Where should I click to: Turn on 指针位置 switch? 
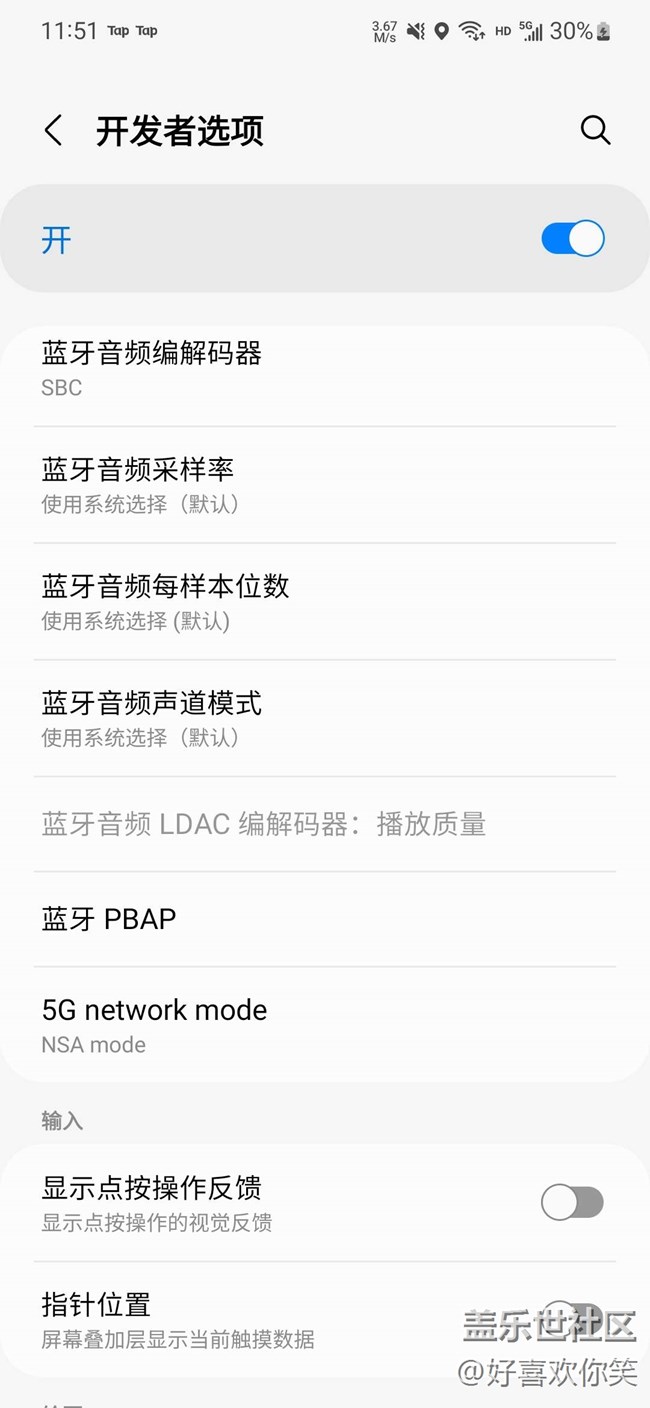point(572,1318)
